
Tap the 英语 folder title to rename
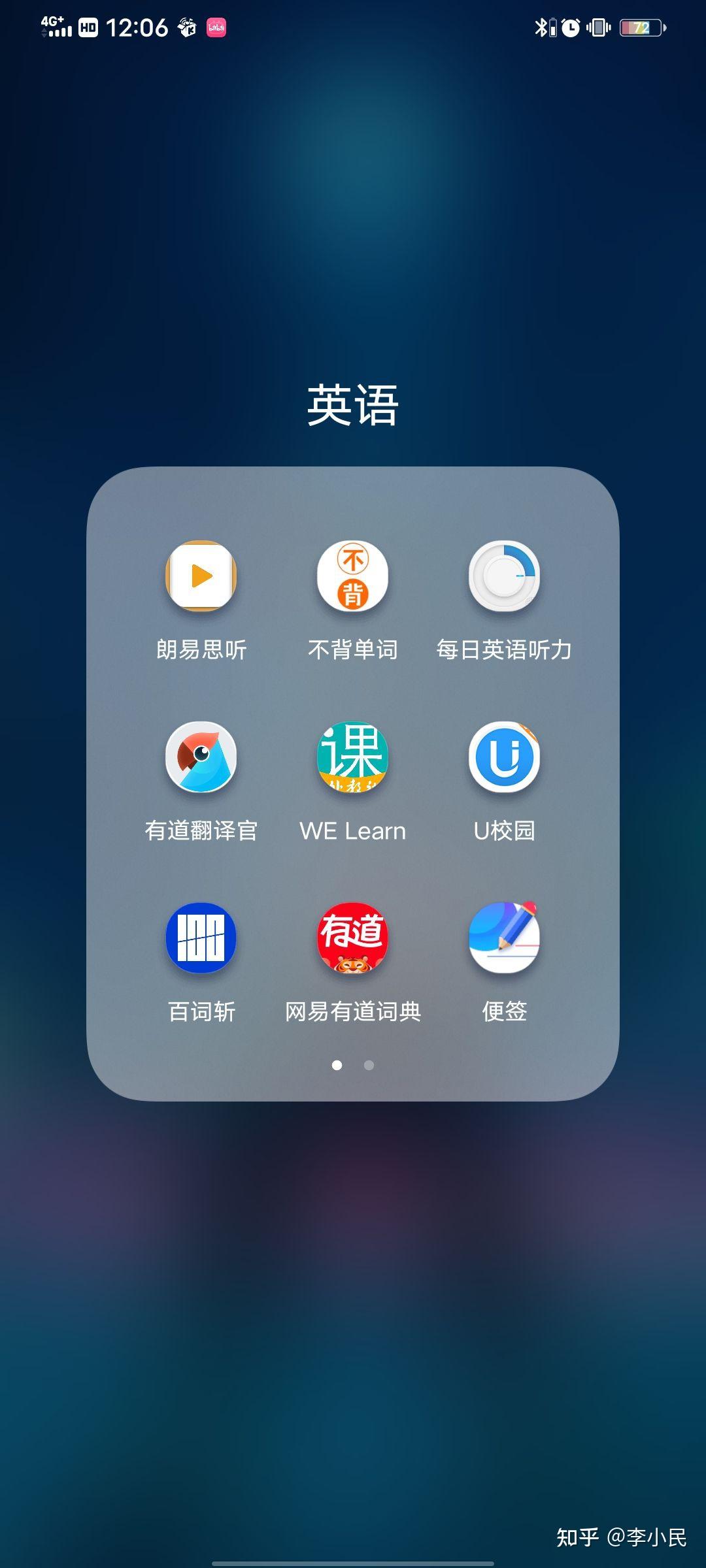coord(353,405)
